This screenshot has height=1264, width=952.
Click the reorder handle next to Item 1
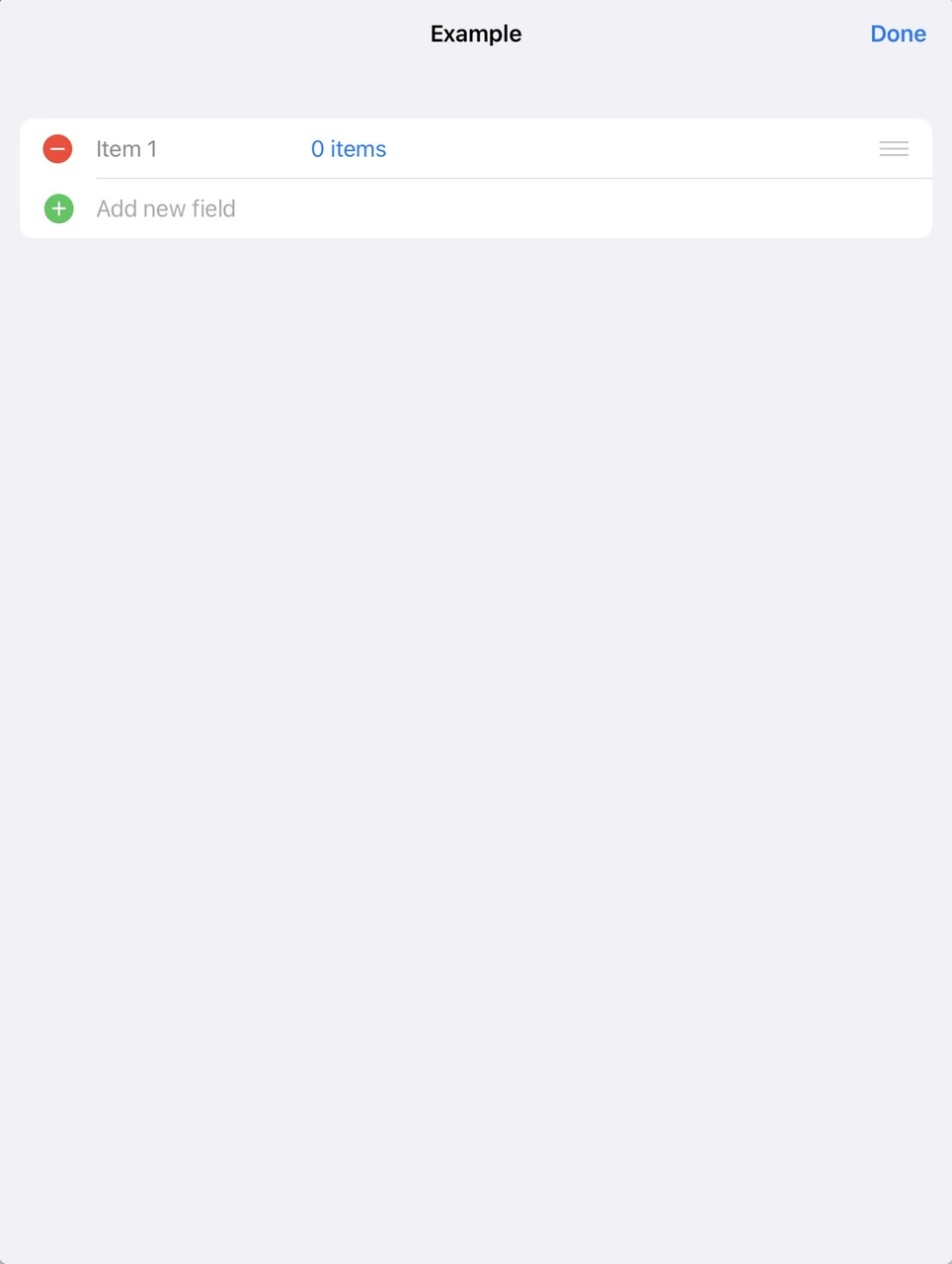(x=893, y=148)
